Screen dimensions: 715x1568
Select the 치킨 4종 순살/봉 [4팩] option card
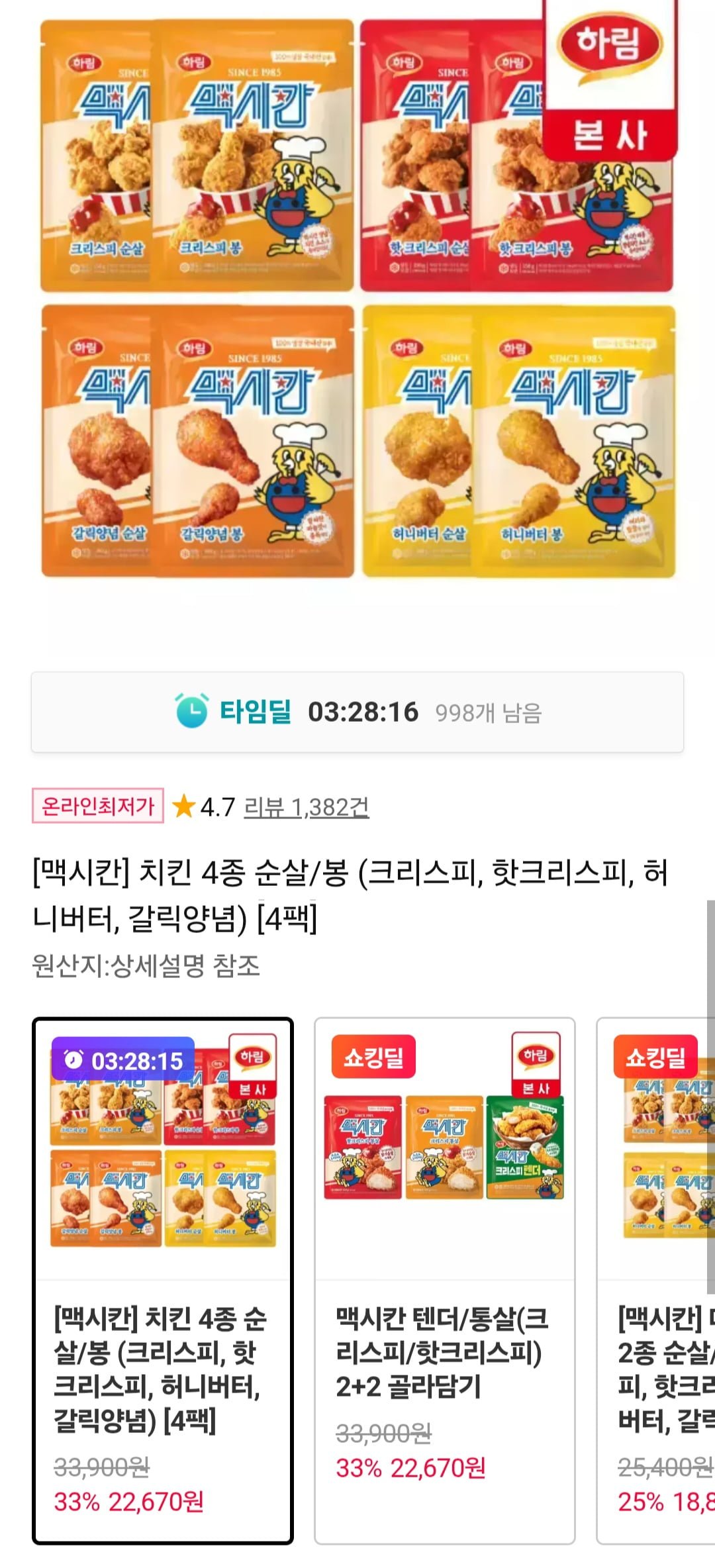click(x=163, y=1281)
